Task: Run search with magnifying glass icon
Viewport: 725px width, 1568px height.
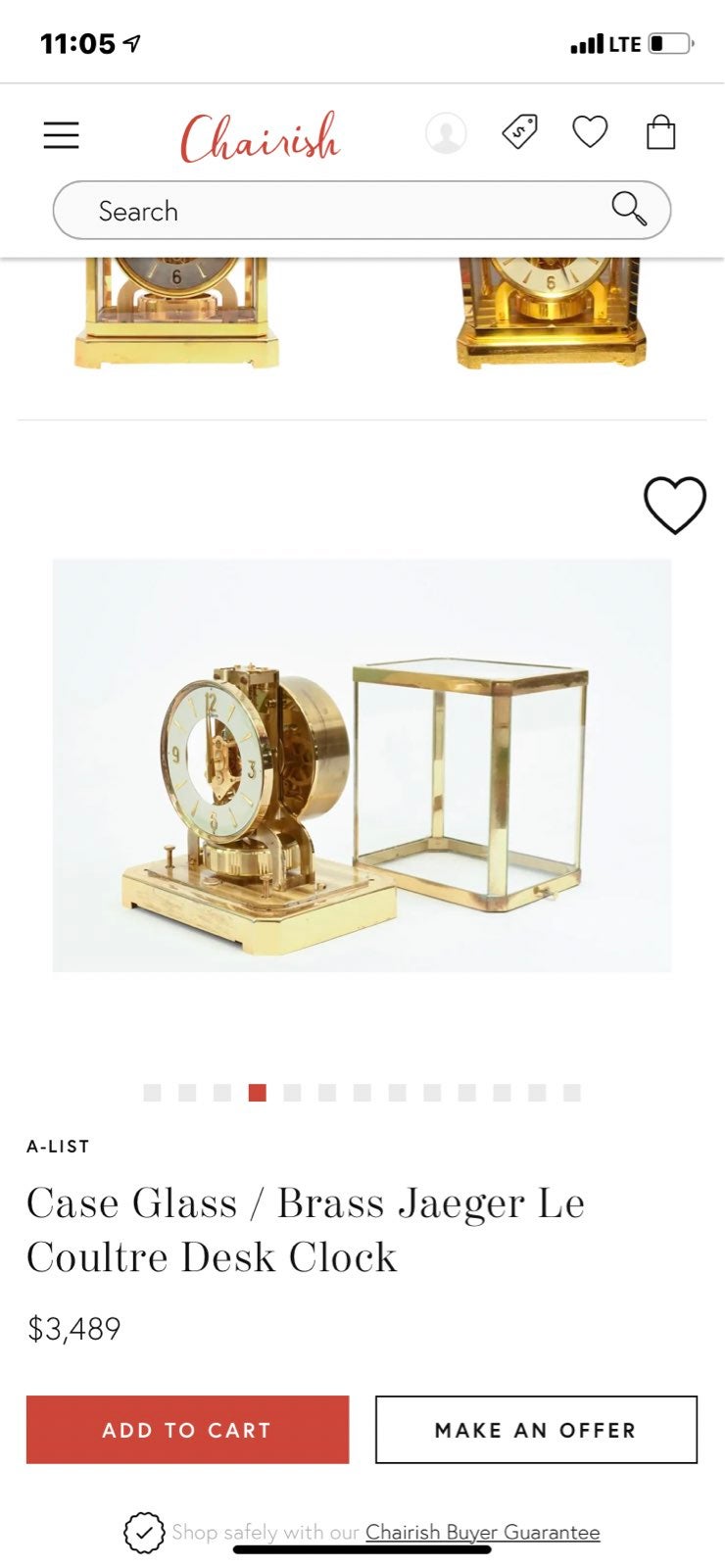Action: (x=629, y=209)
